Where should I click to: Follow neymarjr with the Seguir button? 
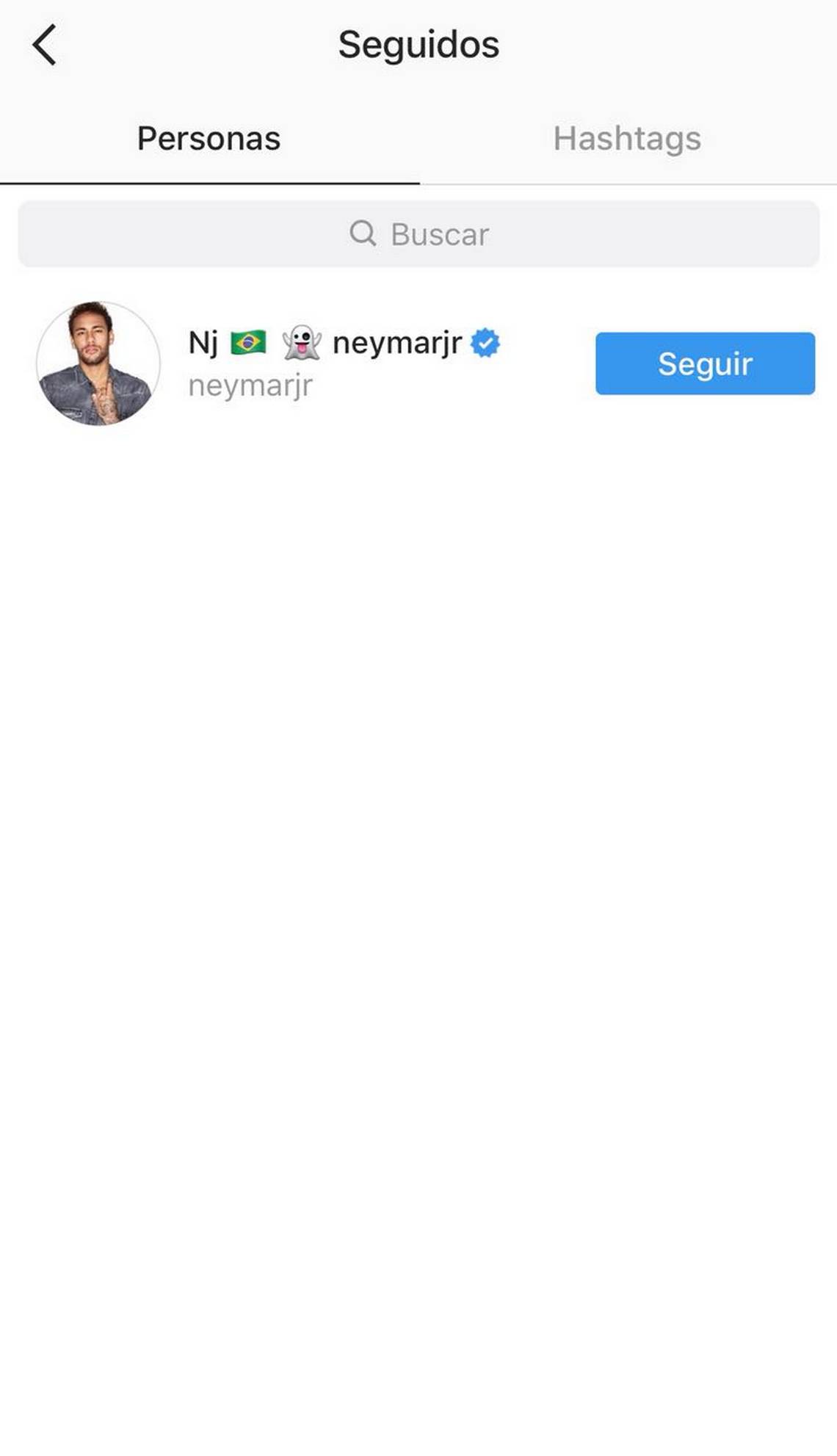[x=705, y=363]
